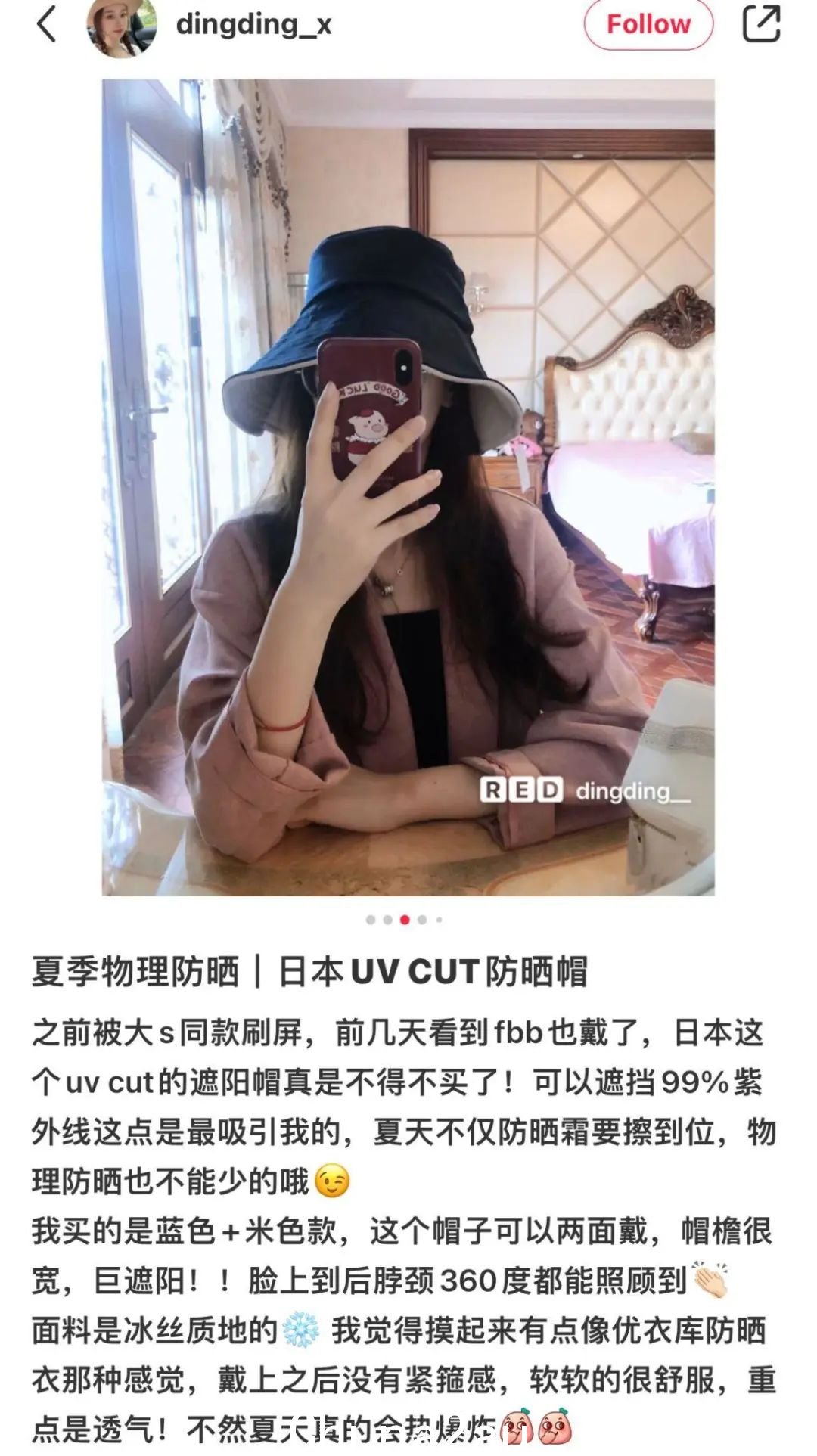Open dingding_x's profile avatar

point(123,26)
